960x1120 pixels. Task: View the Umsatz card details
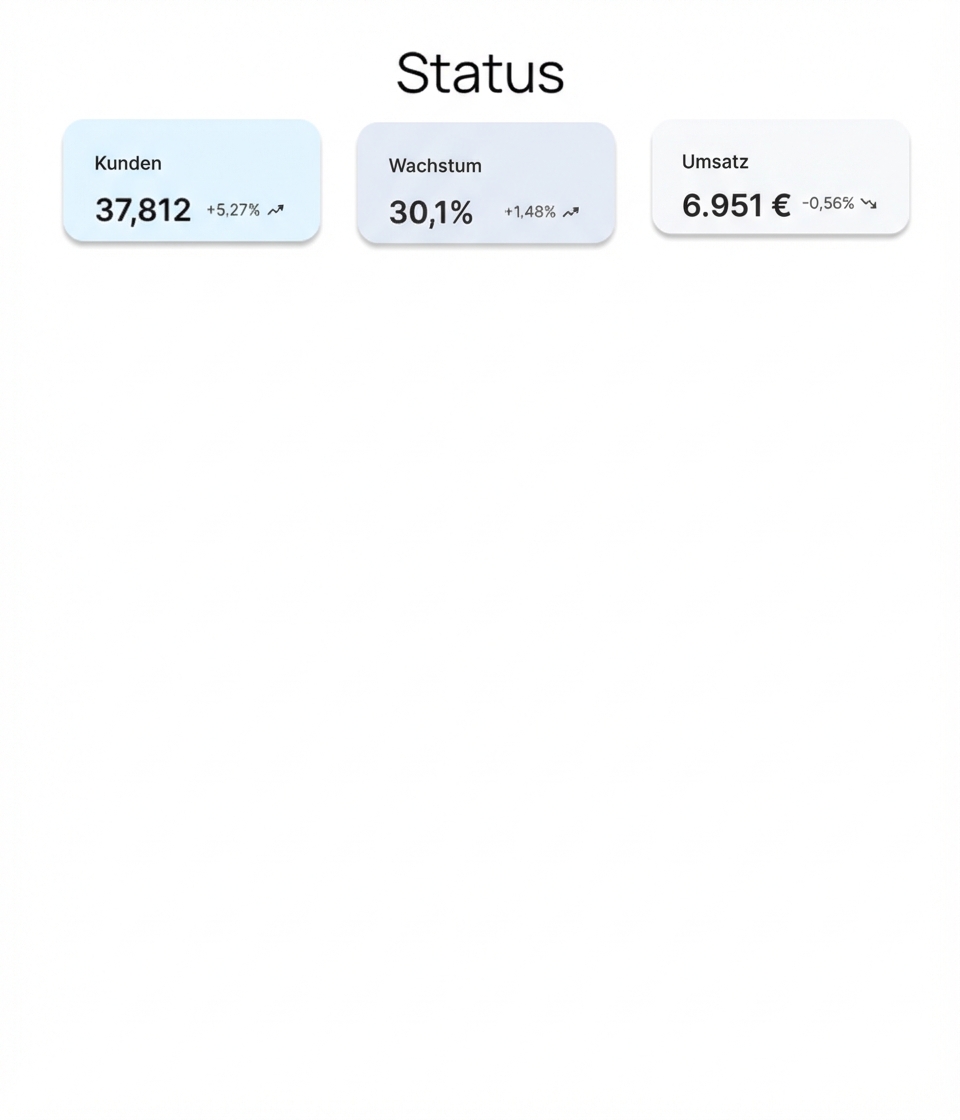(780, 178)
